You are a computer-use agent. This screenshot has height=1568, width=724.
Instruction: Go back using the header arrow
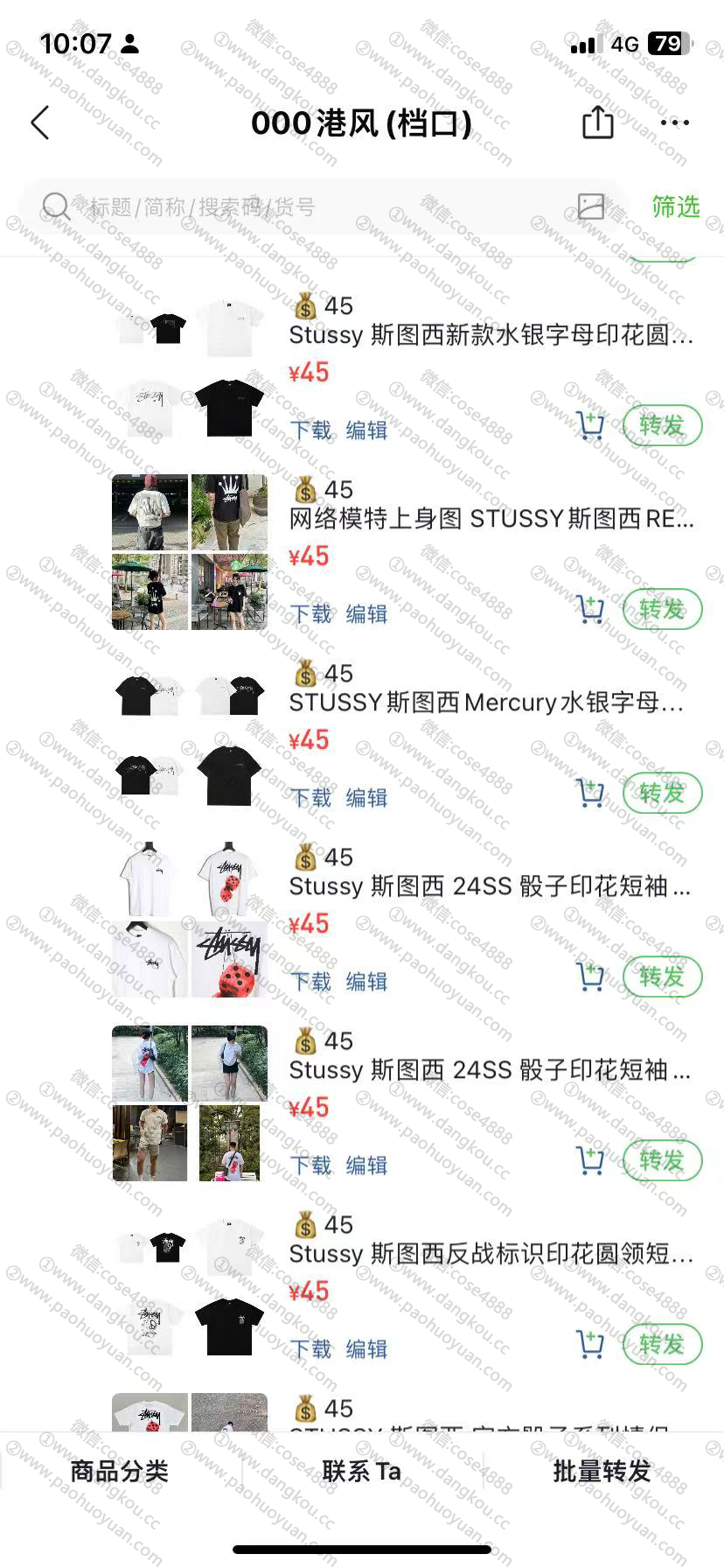point(40,122)
